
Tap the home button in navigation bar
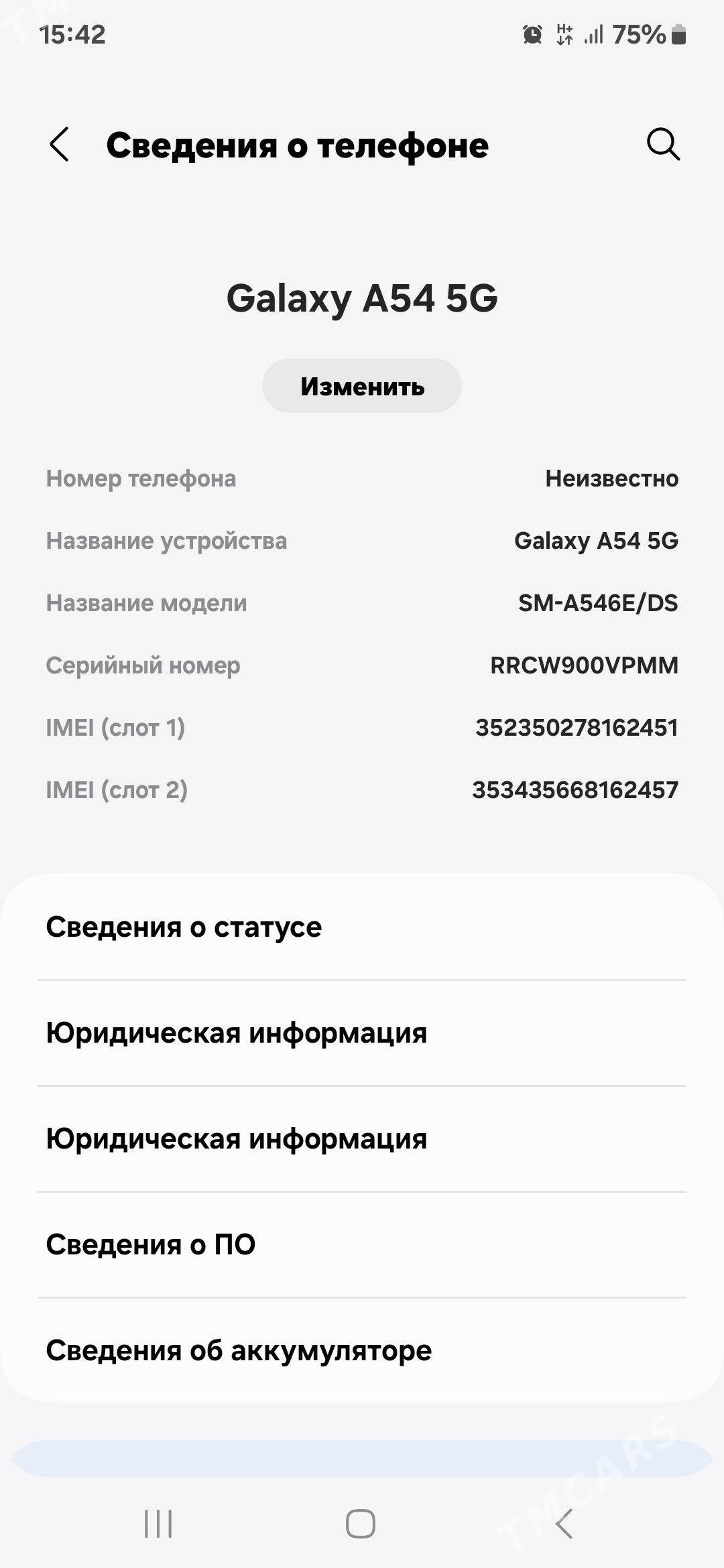[361, 1524]
